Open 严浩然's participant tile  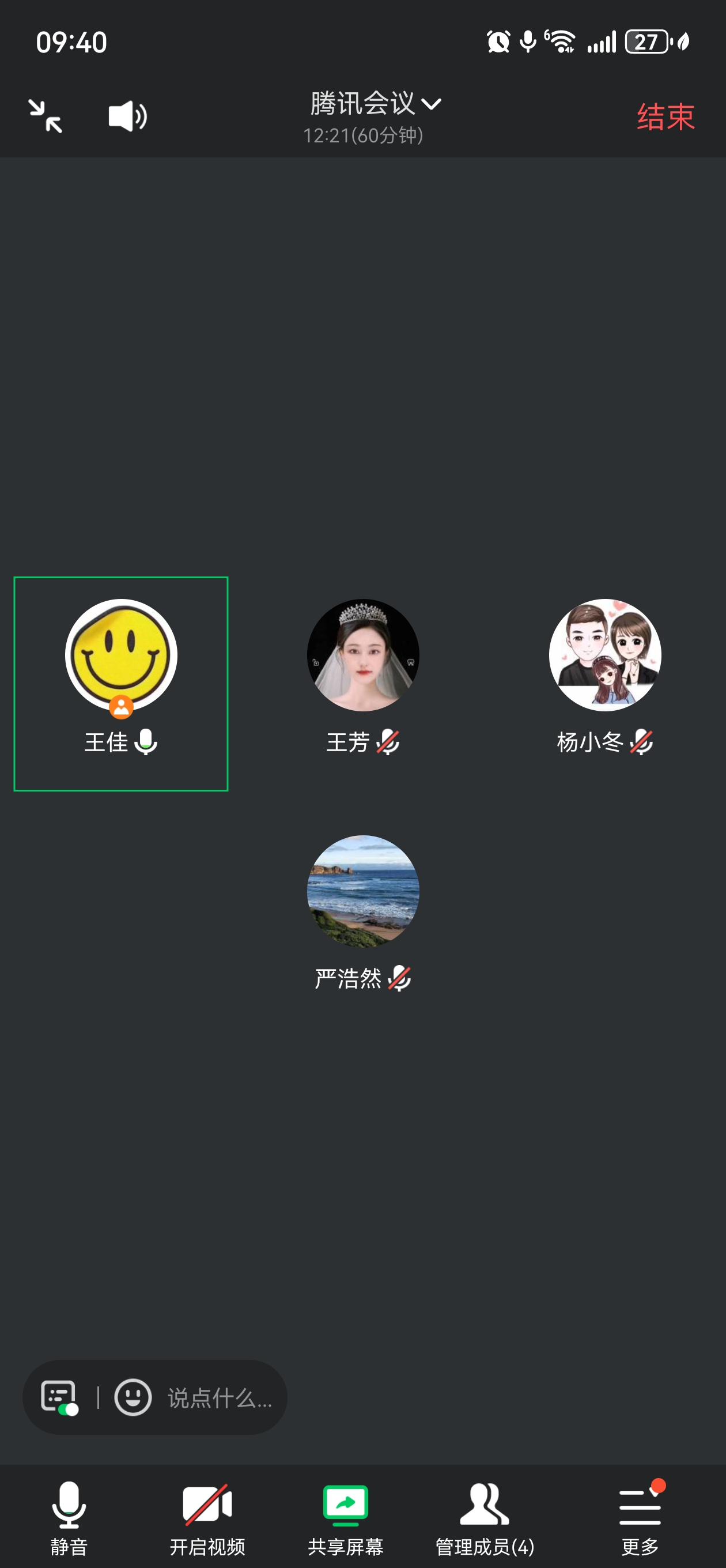click(362, 913)
